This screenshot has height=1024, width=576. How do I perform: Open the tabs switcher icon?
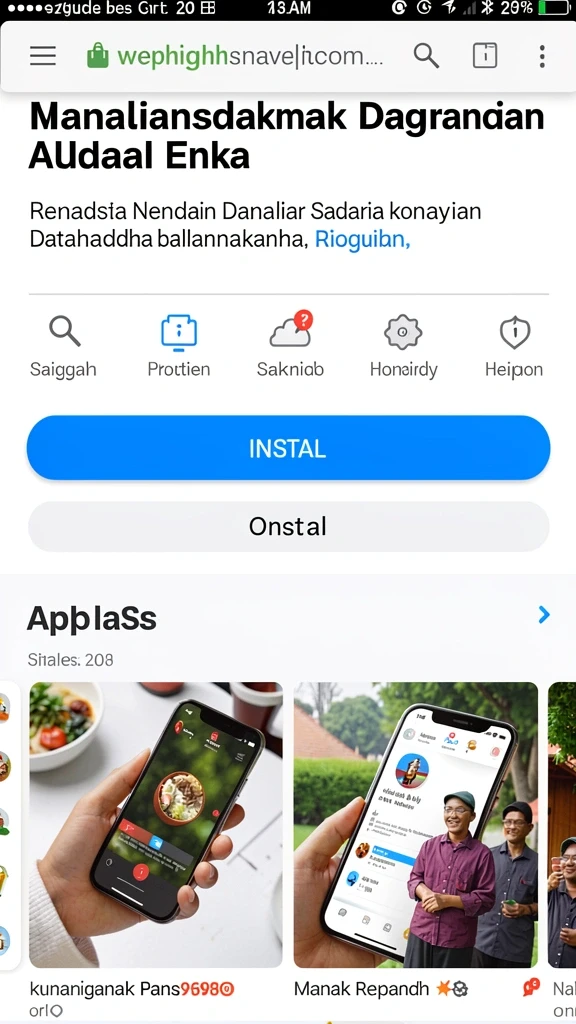point(485,56)
